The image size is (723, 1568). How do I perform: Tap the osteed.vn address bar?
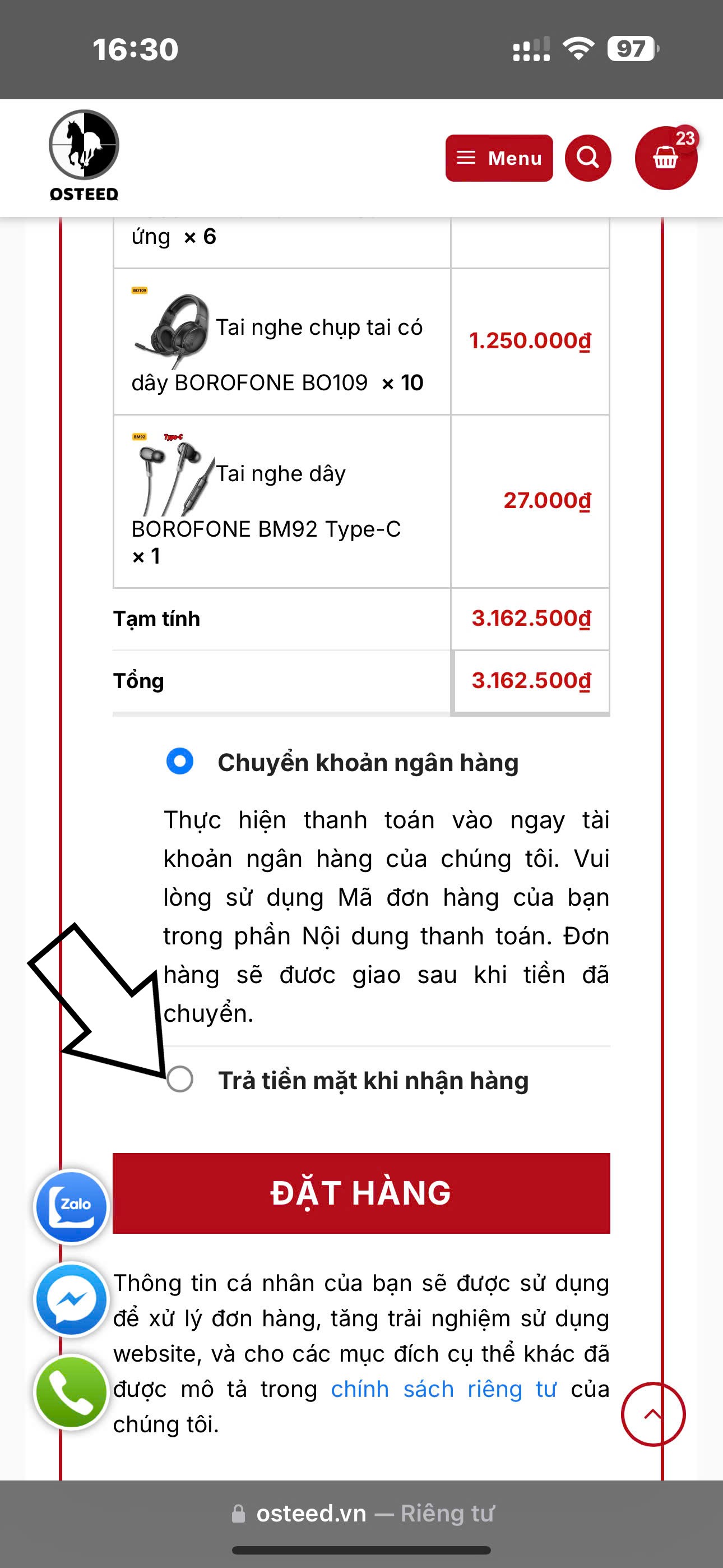click(x=361, y=1513)
